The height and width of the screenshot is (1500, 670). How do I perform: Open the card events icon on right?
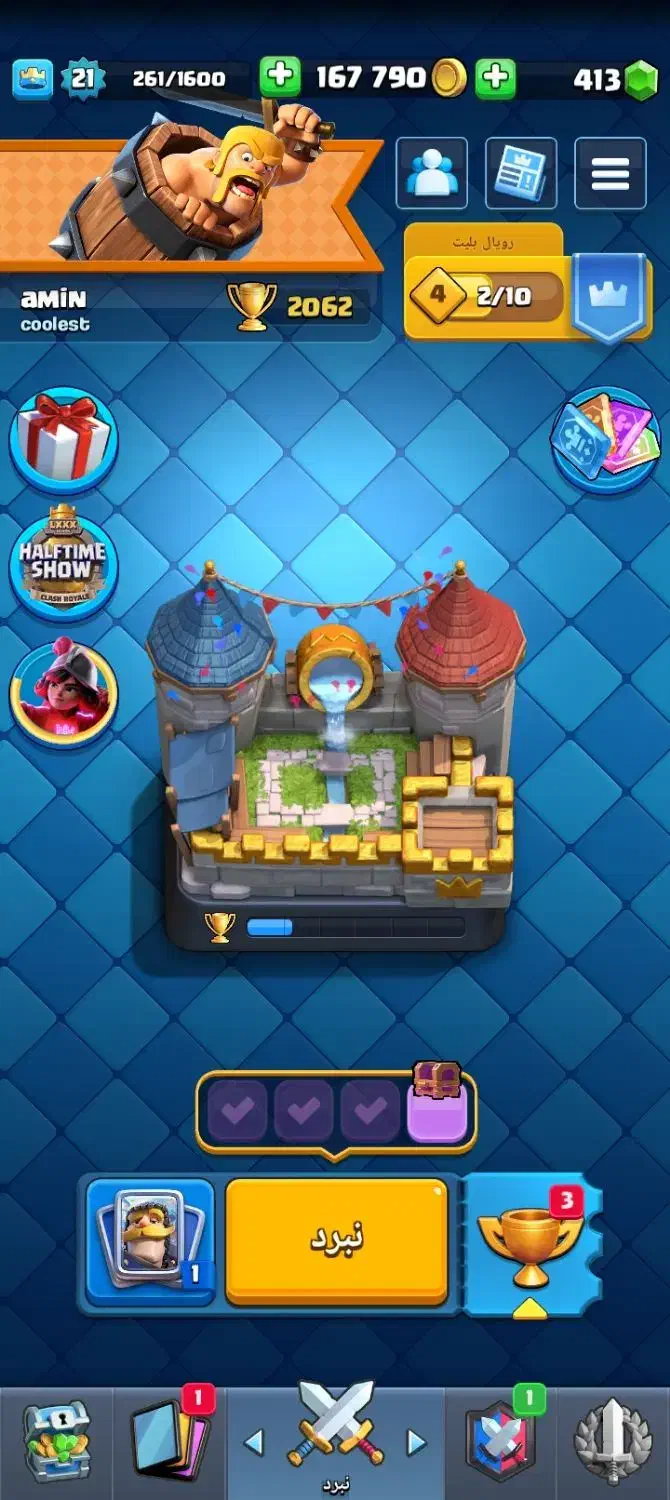click(x=605, y=440)
